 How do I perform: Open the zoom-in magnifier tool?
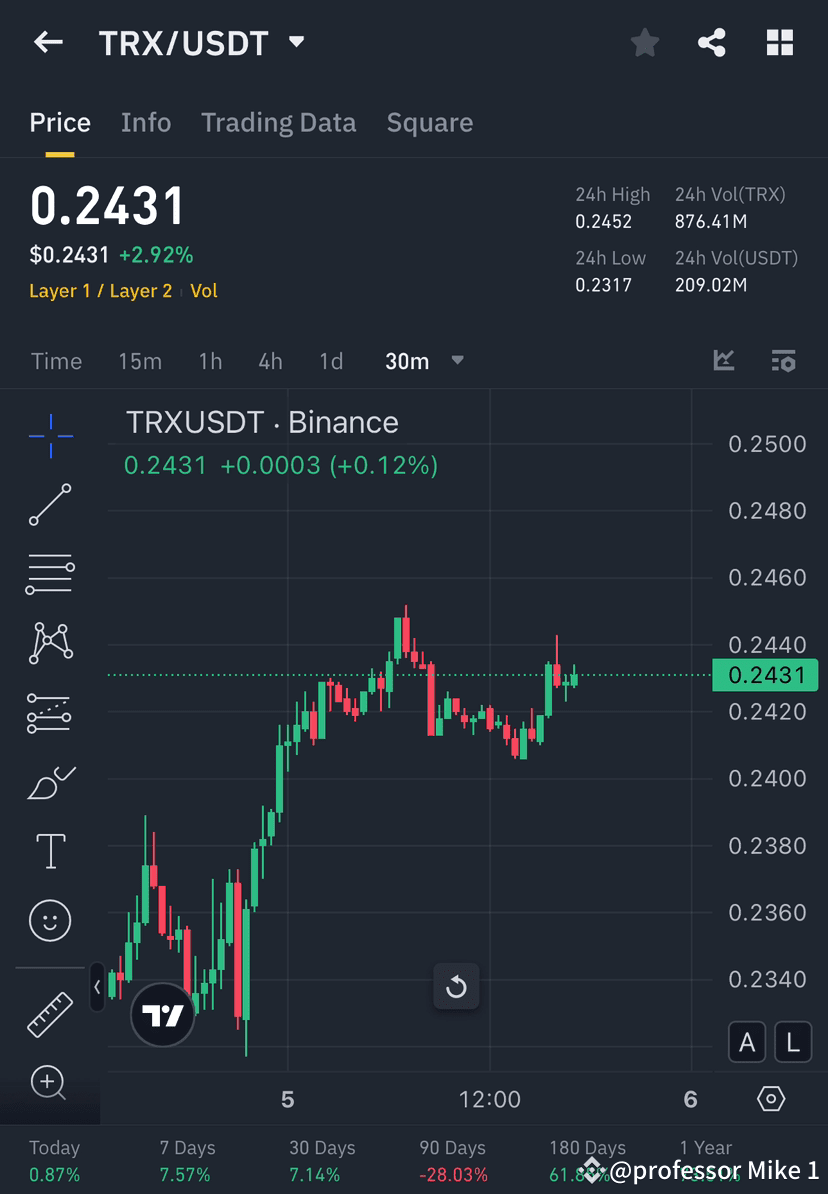click(x=50, y=1083)
